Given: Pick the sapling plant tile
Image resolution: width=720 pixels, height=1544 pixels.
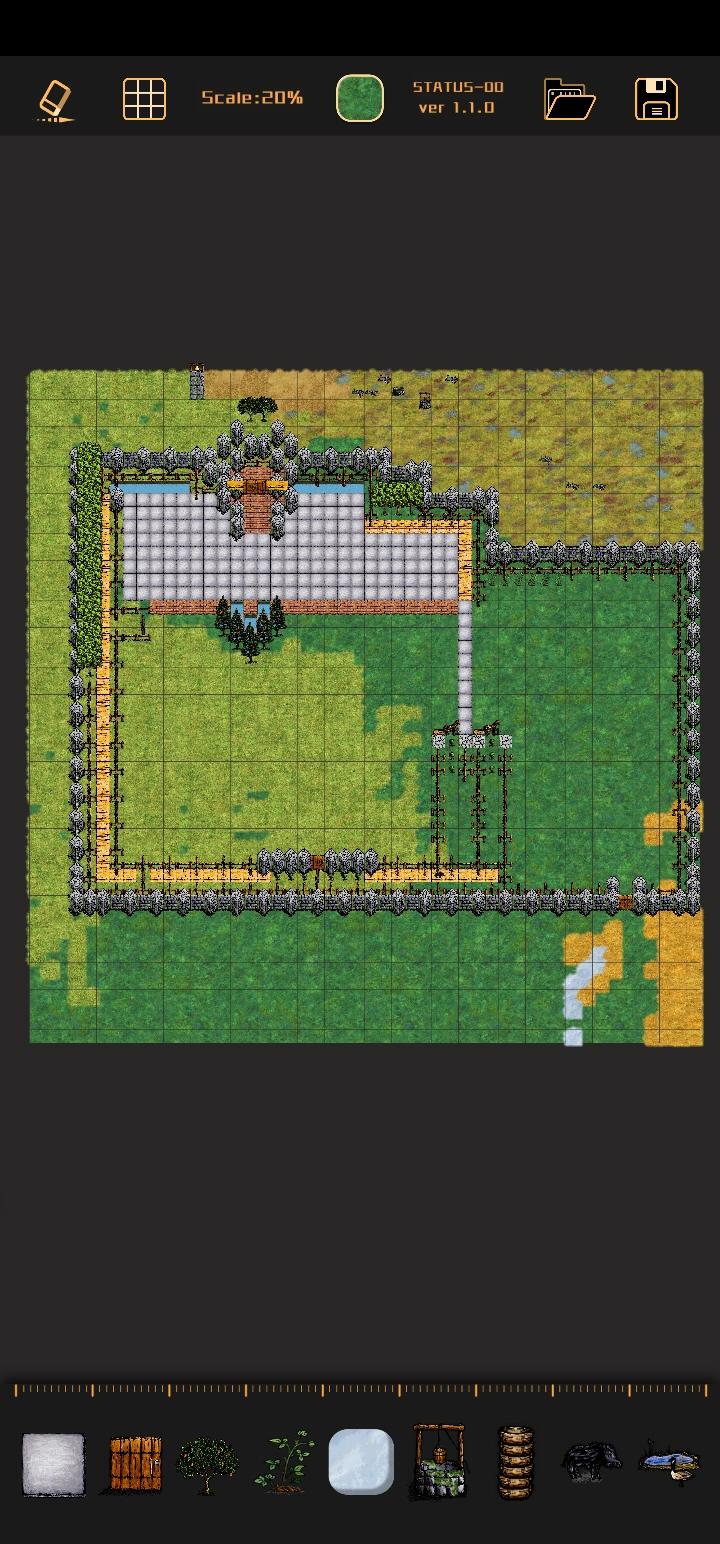Looking at the screenshot, I should click(284, 1462).
